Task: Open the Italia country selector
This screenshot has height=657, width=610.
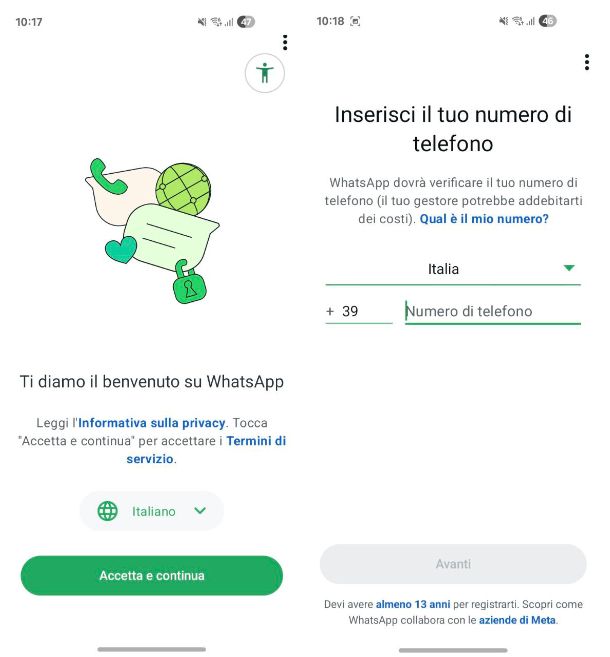Action: (x=453, y=269)
